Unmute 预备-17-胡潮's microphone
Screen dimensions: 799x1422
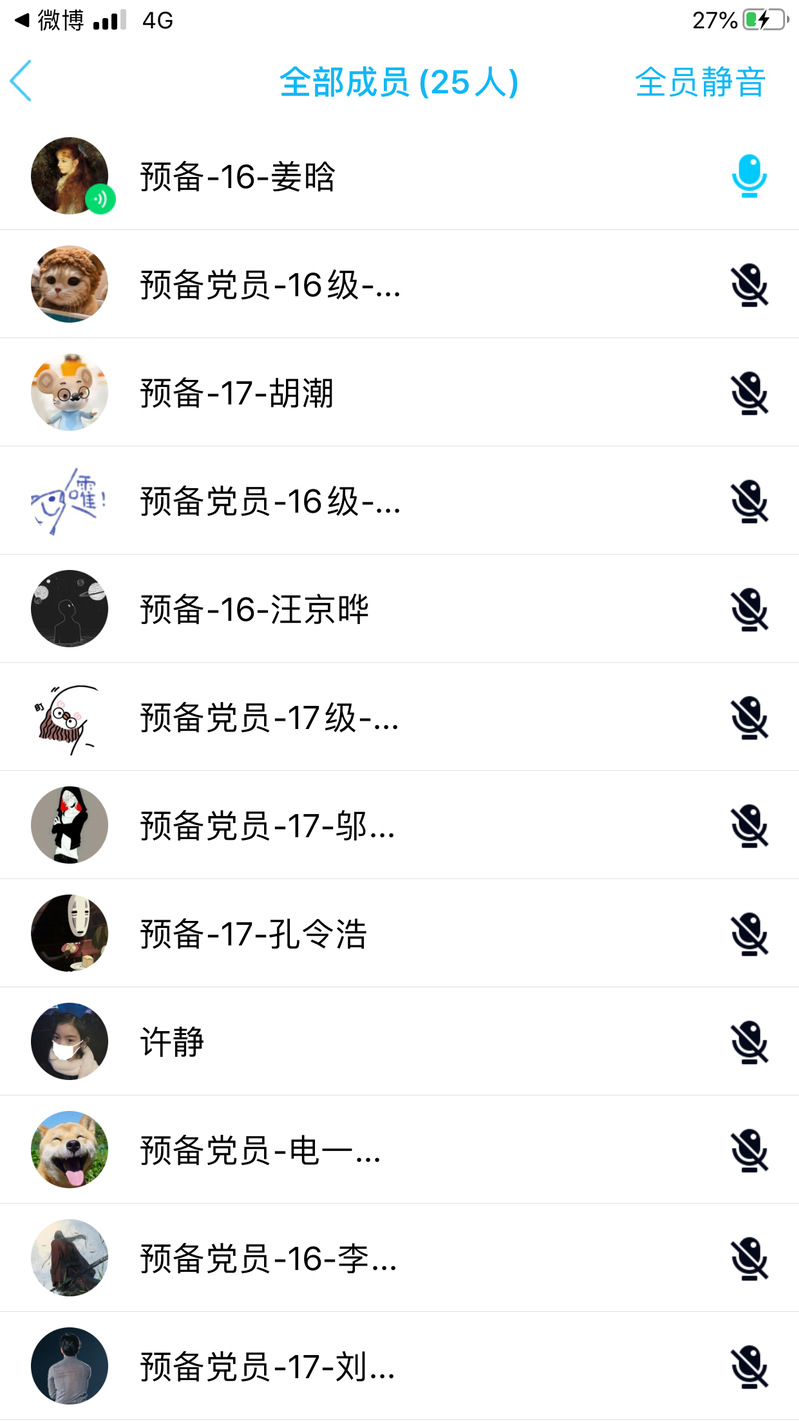748,393
